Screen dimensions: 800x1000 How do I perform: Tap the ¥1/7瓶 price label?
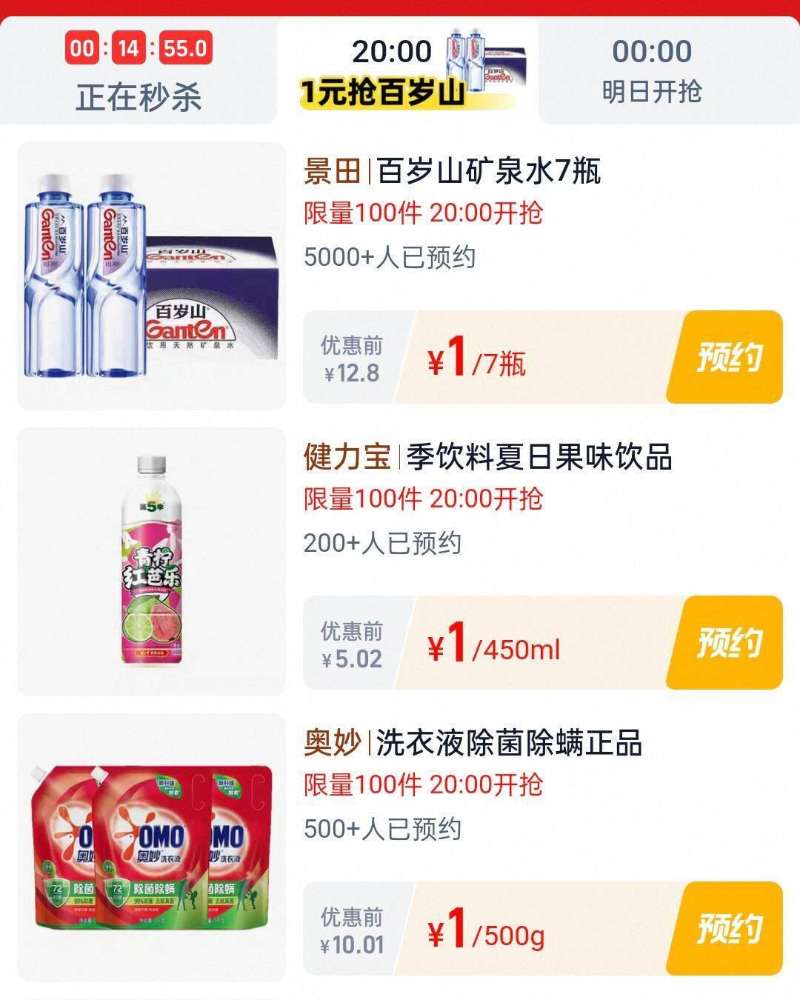(x=480, y=357)
